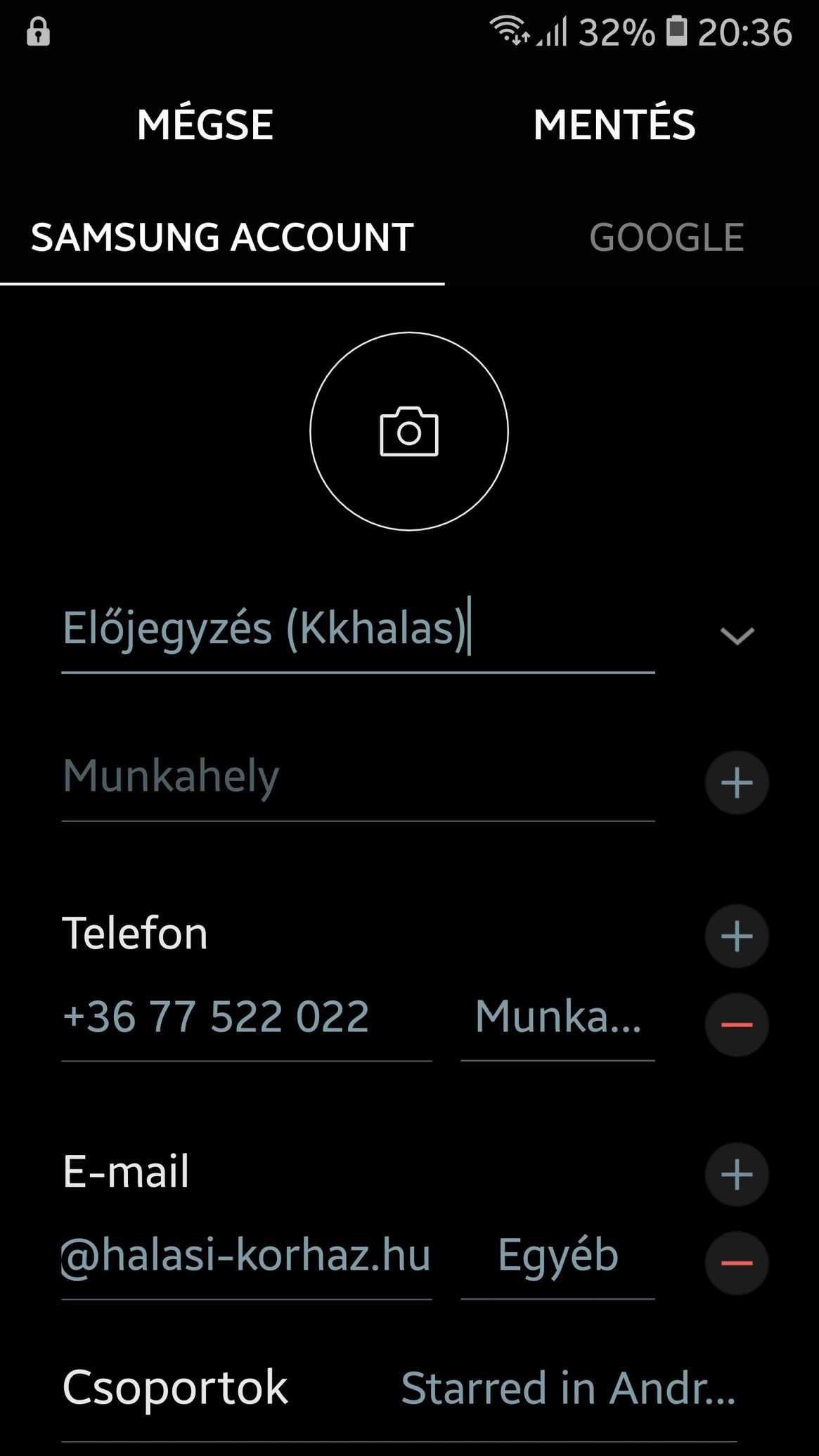Save the contact with MENTÉS
This screenshot has width=819, height=1456.
614,124
